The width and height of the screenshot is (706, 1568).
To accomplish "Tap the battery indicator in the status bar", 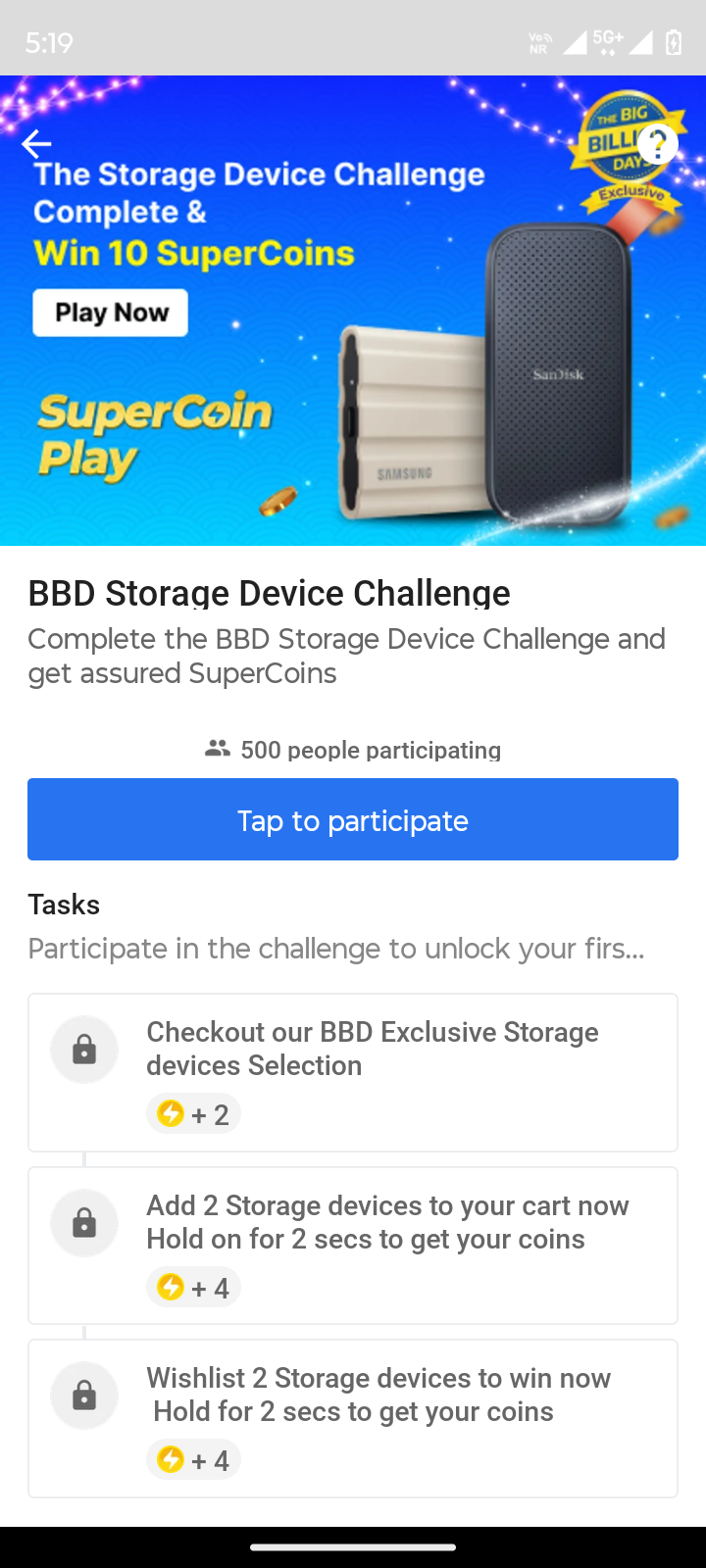I will 673,41.
